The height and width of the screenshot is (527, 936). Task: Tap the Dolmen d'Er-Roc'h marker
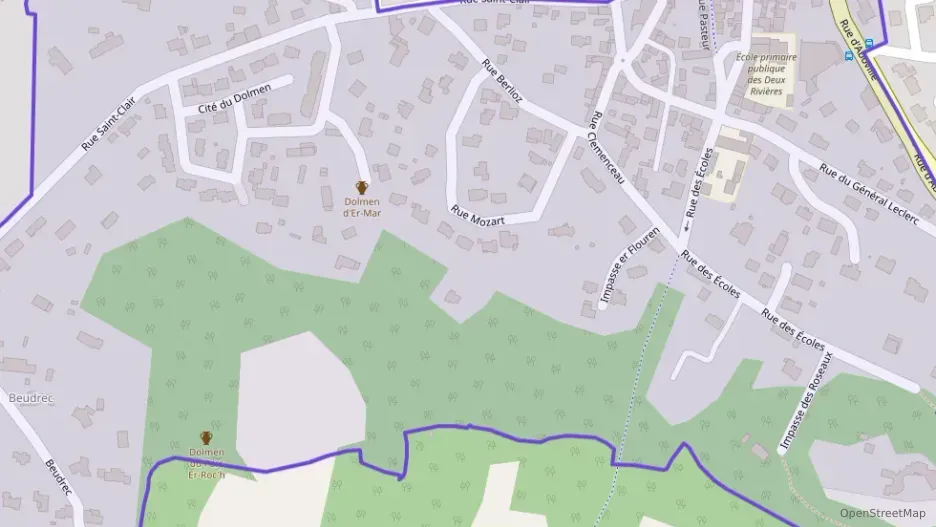207,438
